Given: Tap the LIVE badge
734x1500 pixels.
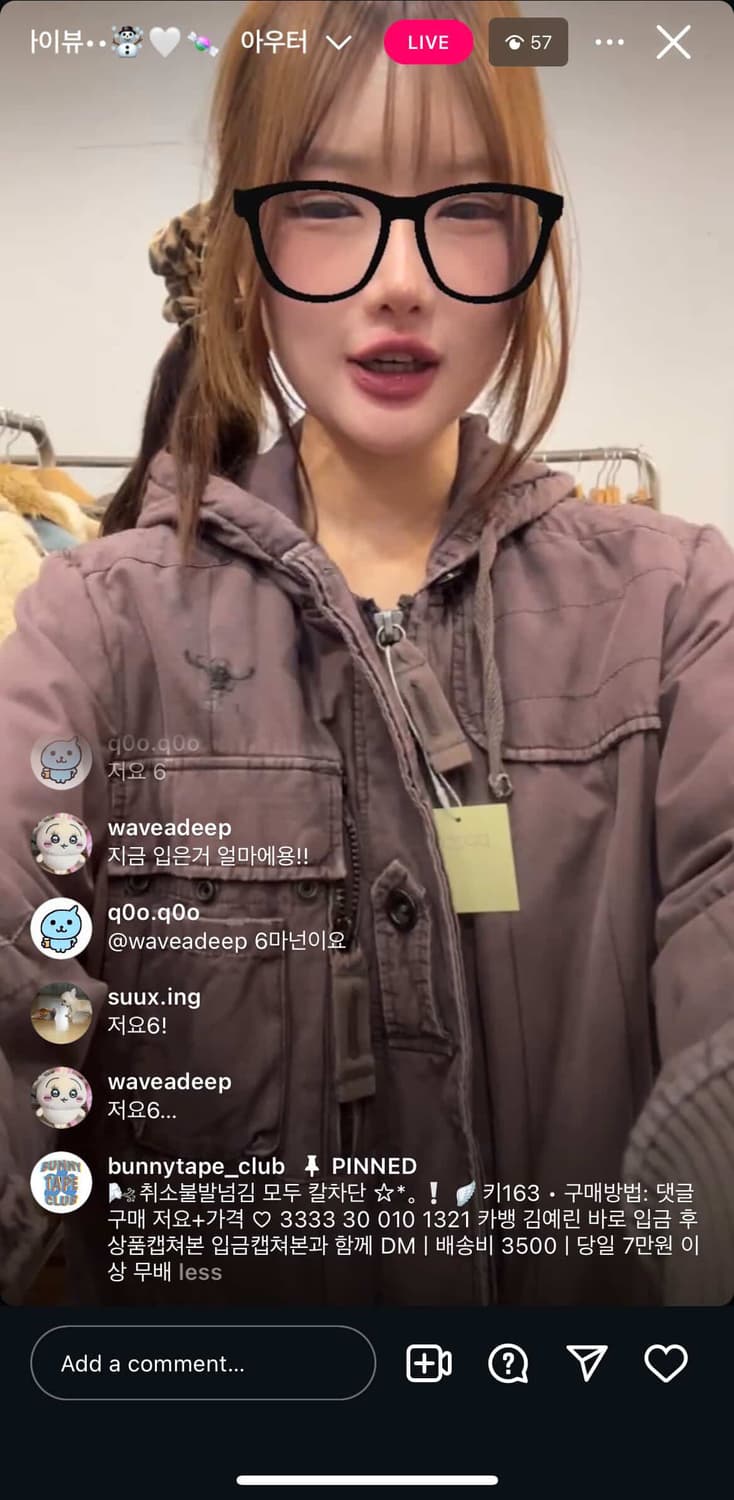Looking at the screenshot, I should click(x=429, y=42).
